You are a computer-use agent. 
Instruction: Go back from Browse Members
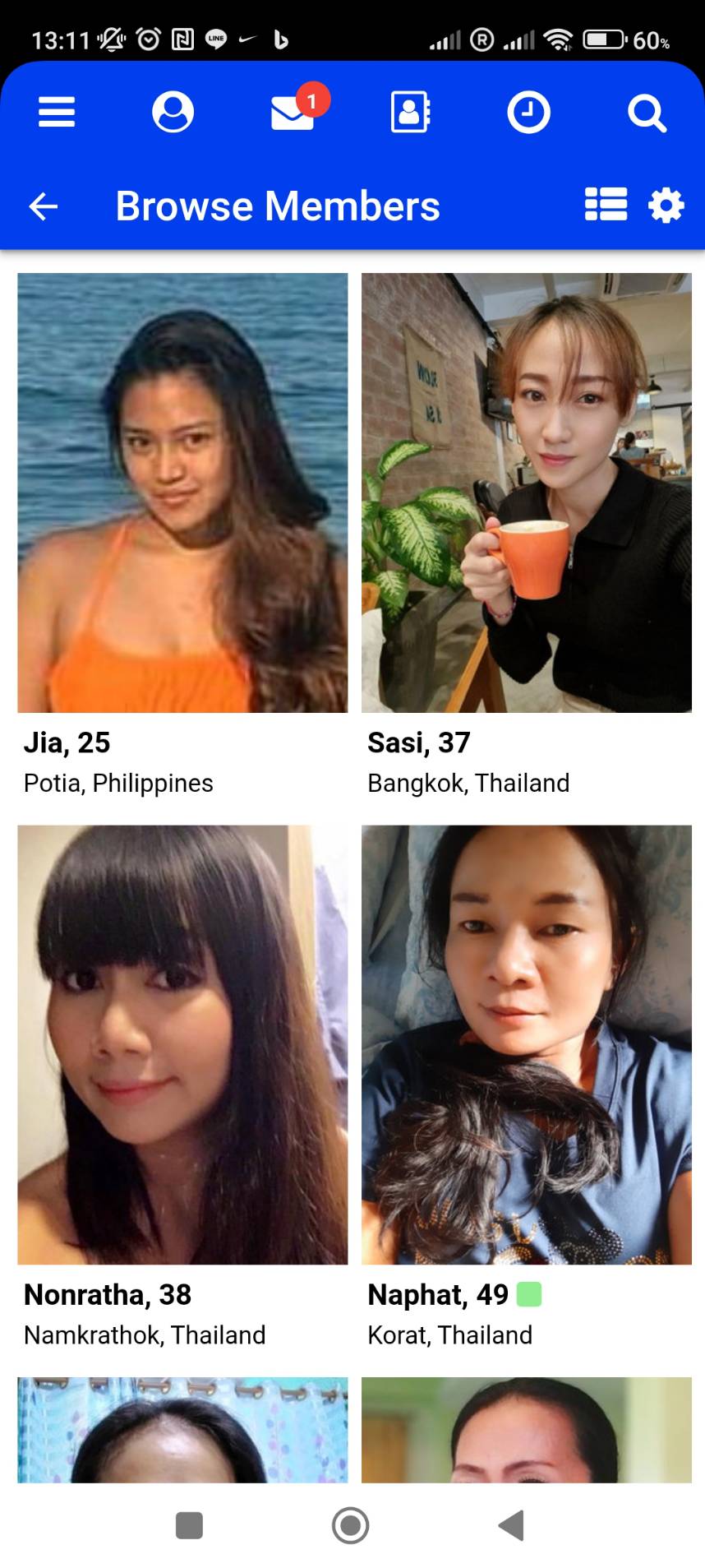click(x=44, y=206)
